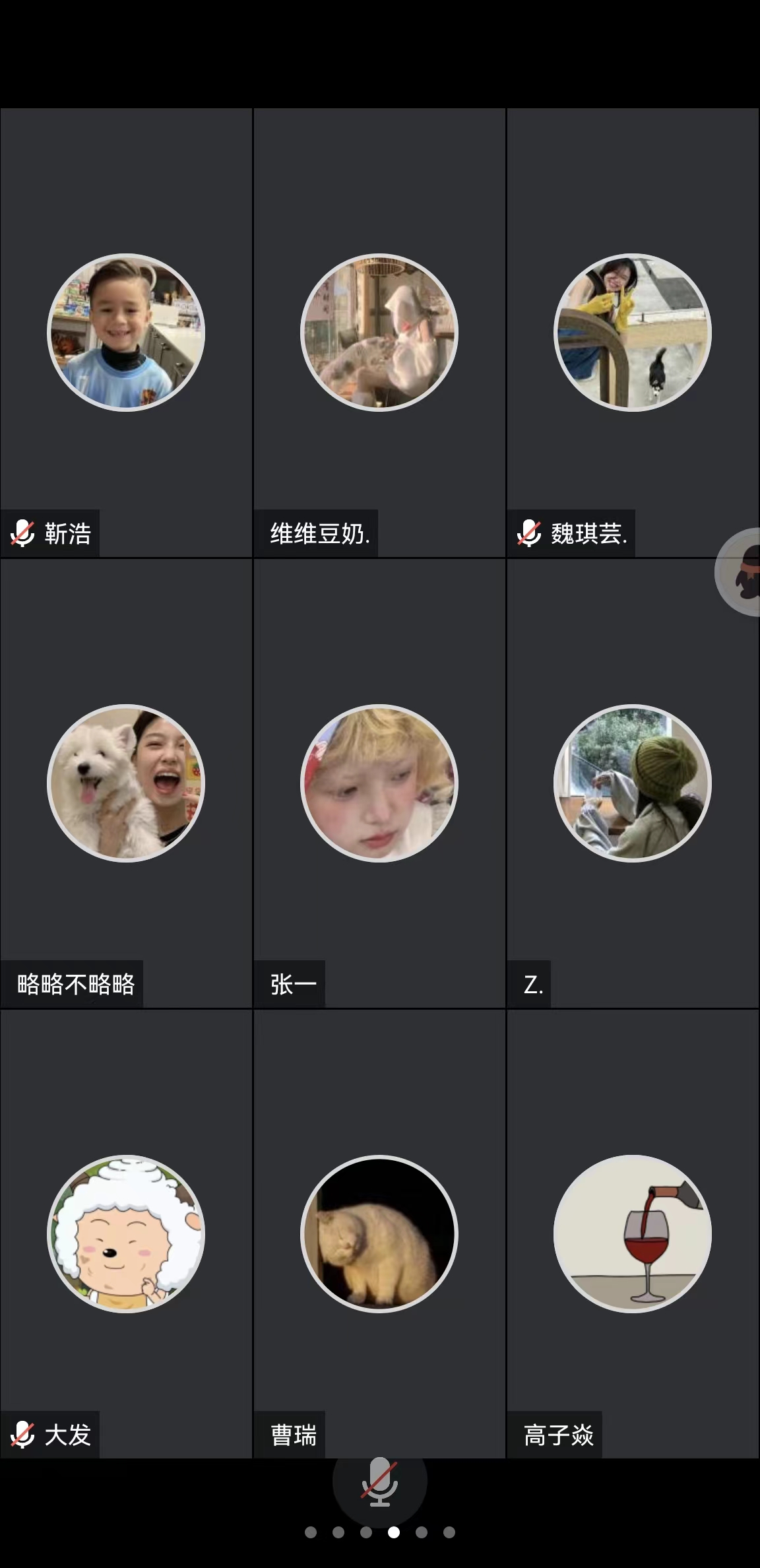Select participant tile 维维豆奶.

coord(379,333)
